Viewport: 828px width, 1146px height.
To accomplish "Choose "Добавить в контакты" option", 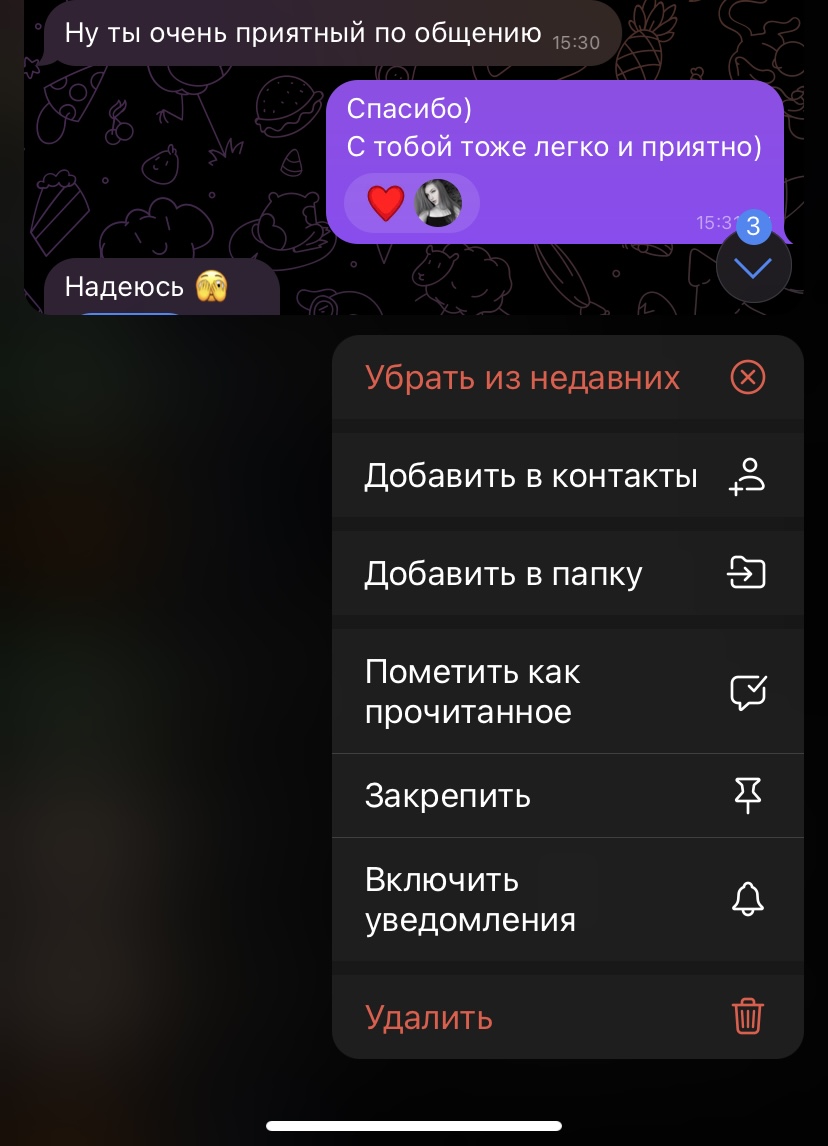I will click(x=566, y=476).
